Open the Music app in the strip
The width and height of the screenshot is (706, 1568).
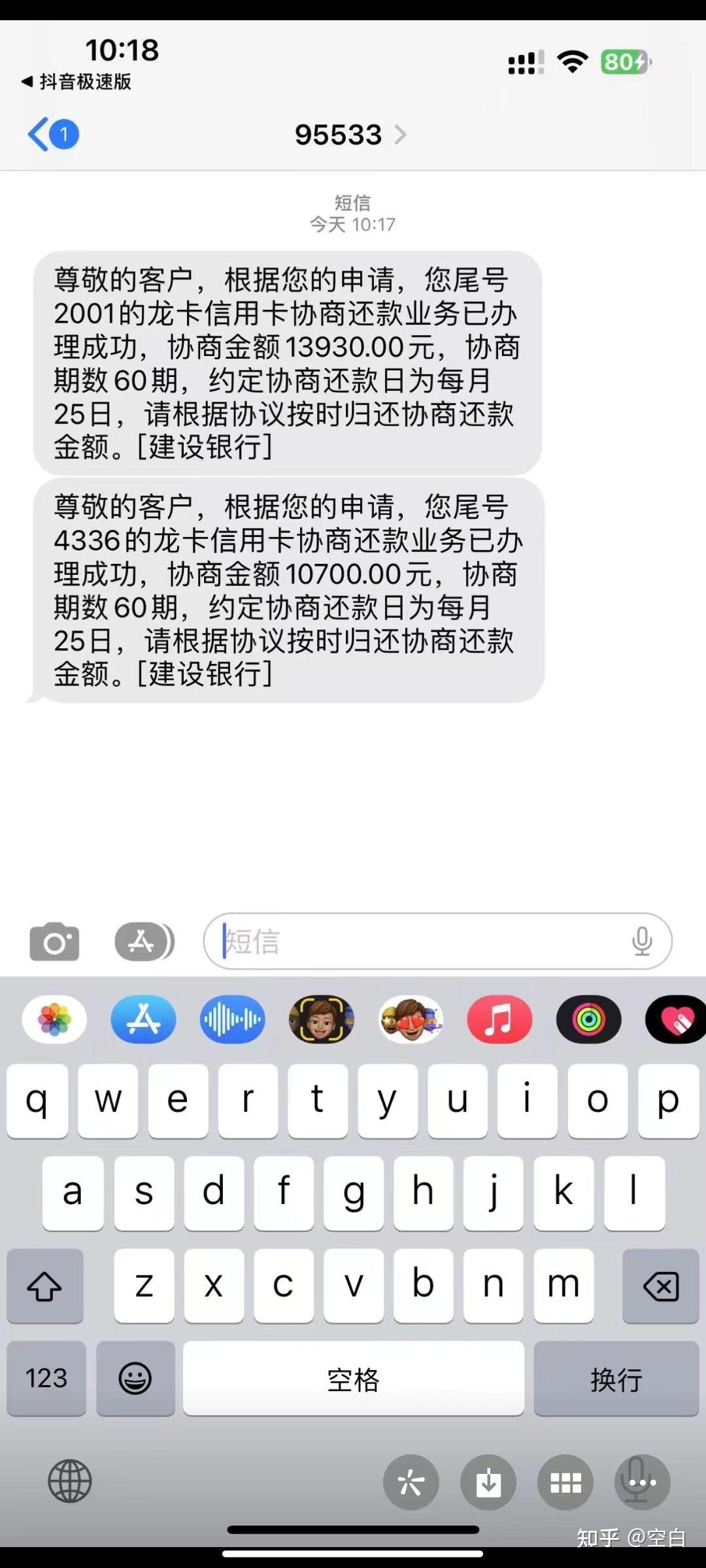(499, 1020)
